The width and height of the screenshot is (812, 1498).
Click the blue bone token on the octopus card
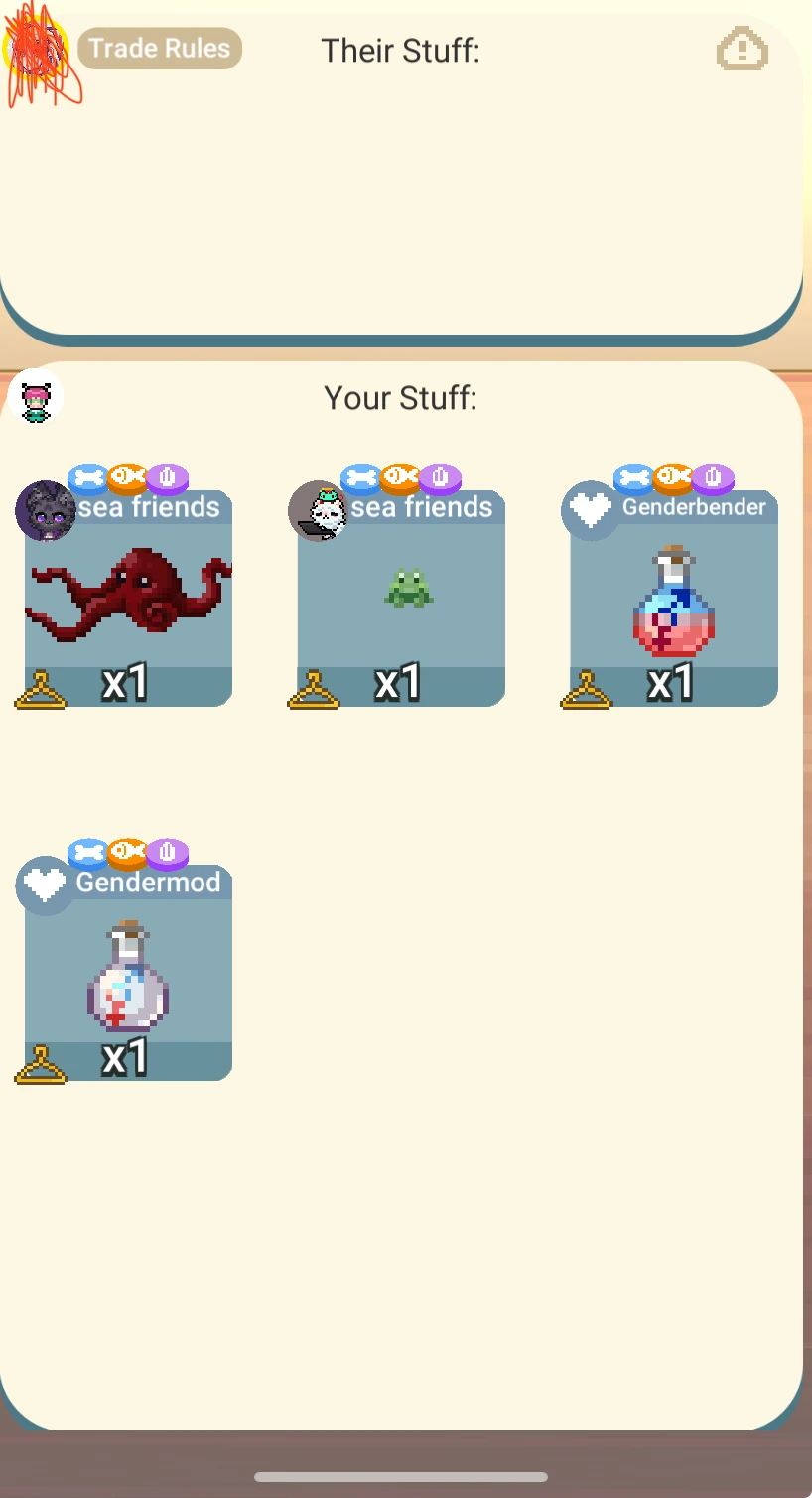click(x=88, y=477)
